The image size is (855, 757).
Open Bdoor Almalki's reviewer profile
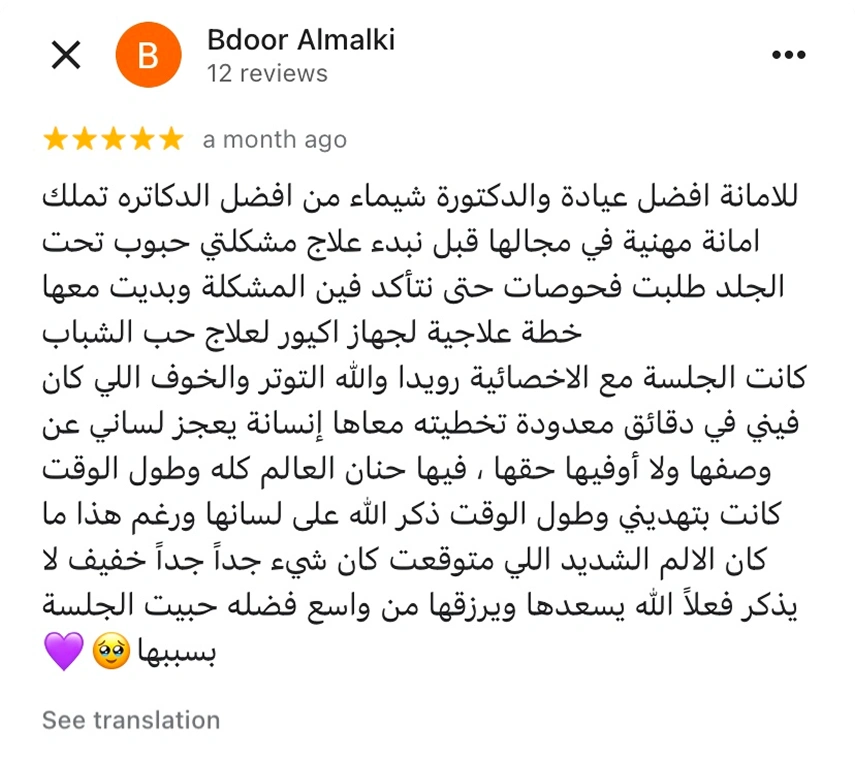click(300, 40)
